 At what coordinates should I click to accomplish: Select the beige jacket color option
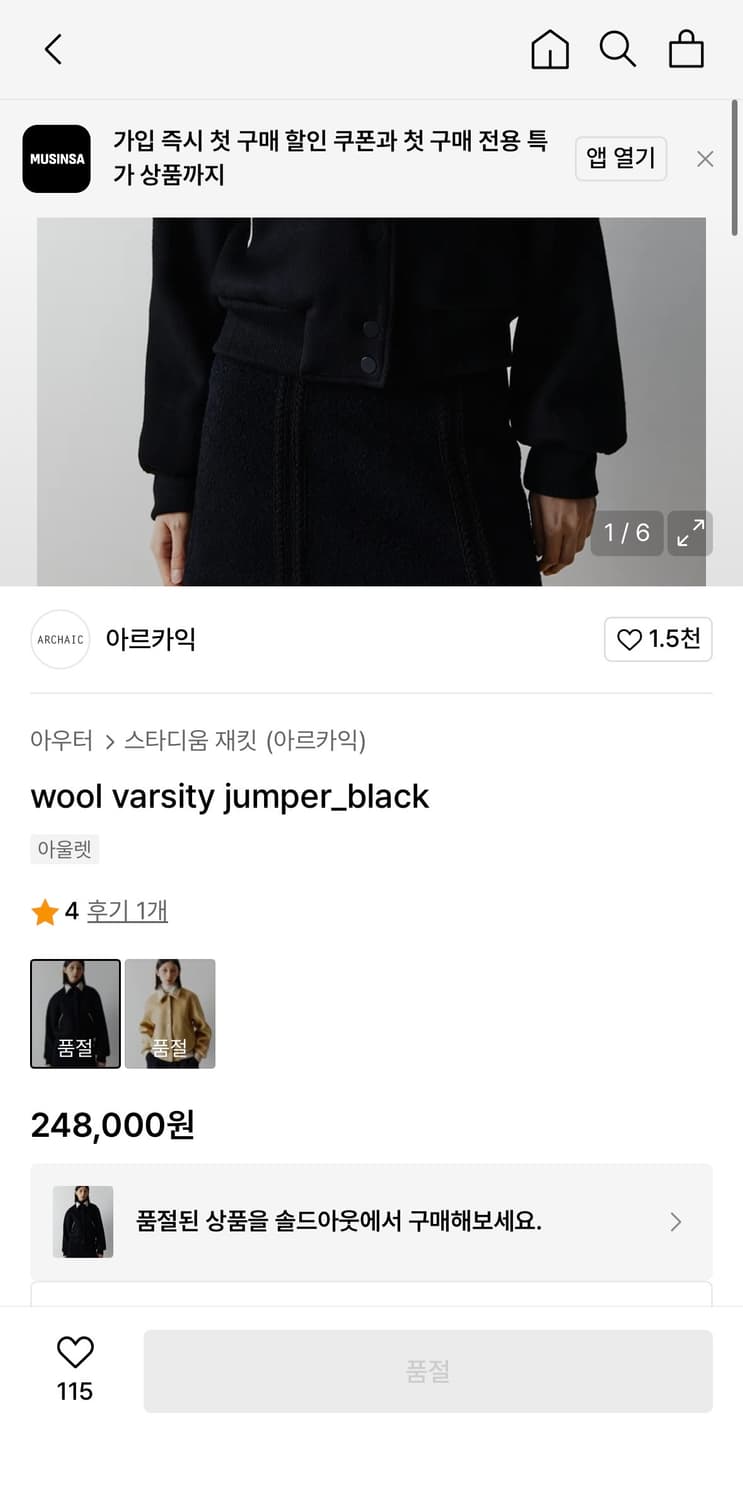170,1013
